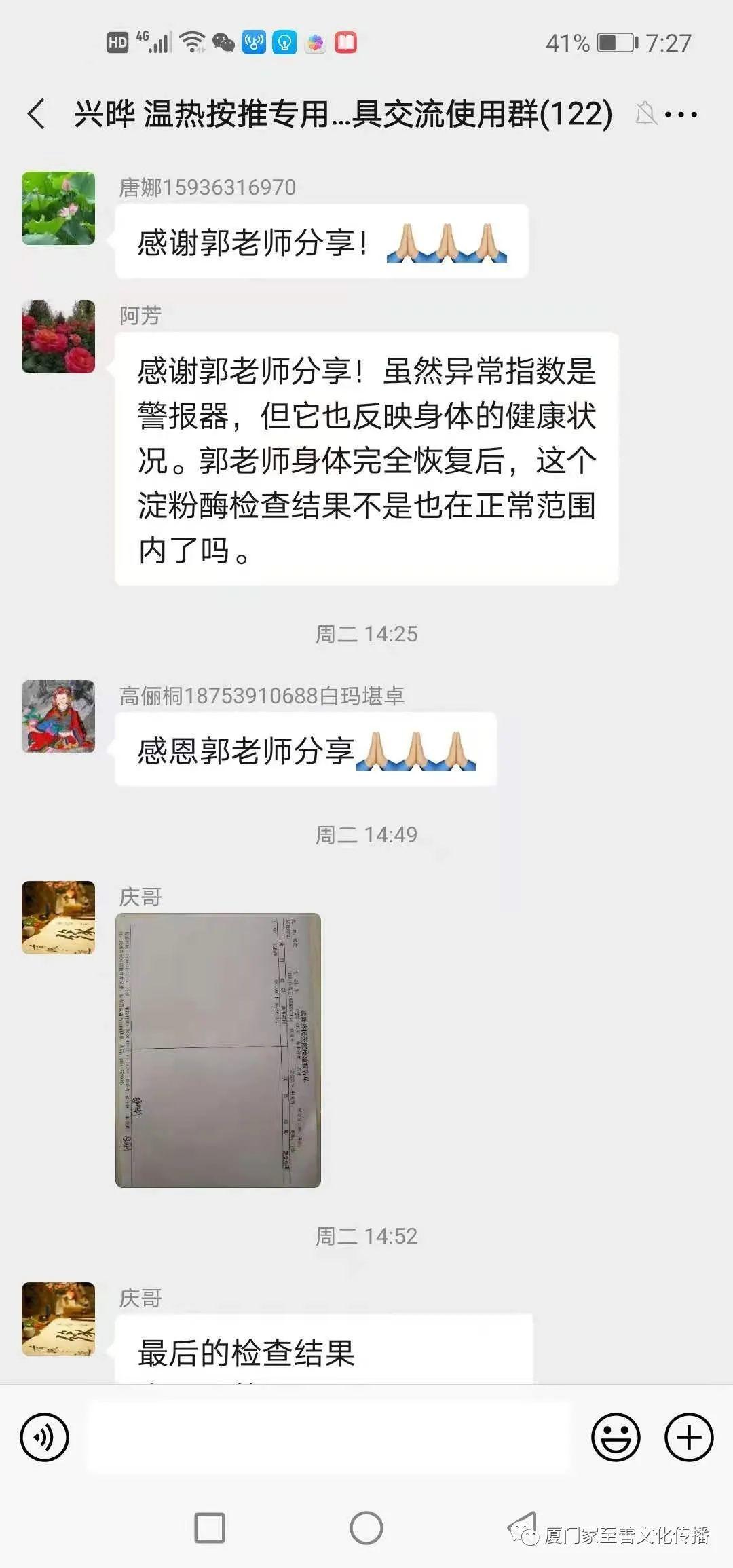Tap the system home button
This screenshot has width=733, height=1568.
pyautogui.click(x=366, y=1529)
